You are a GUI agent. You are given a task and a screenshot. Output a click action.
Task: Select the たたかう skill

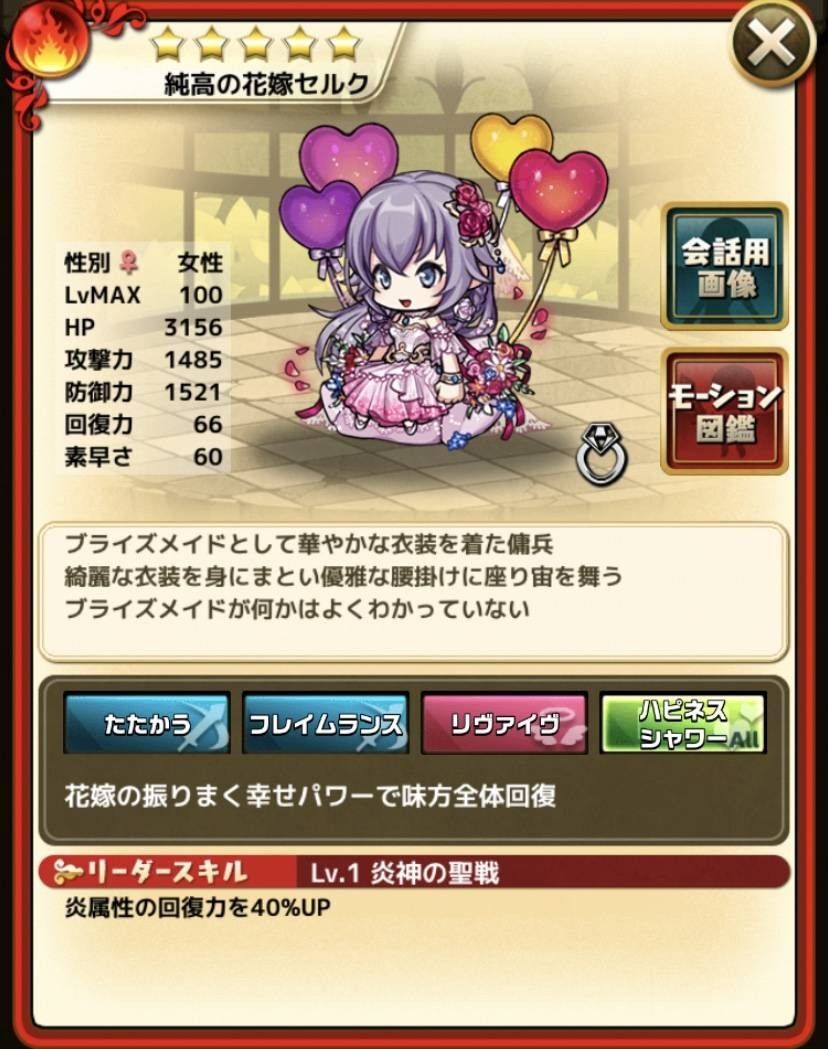coord(147,723)
